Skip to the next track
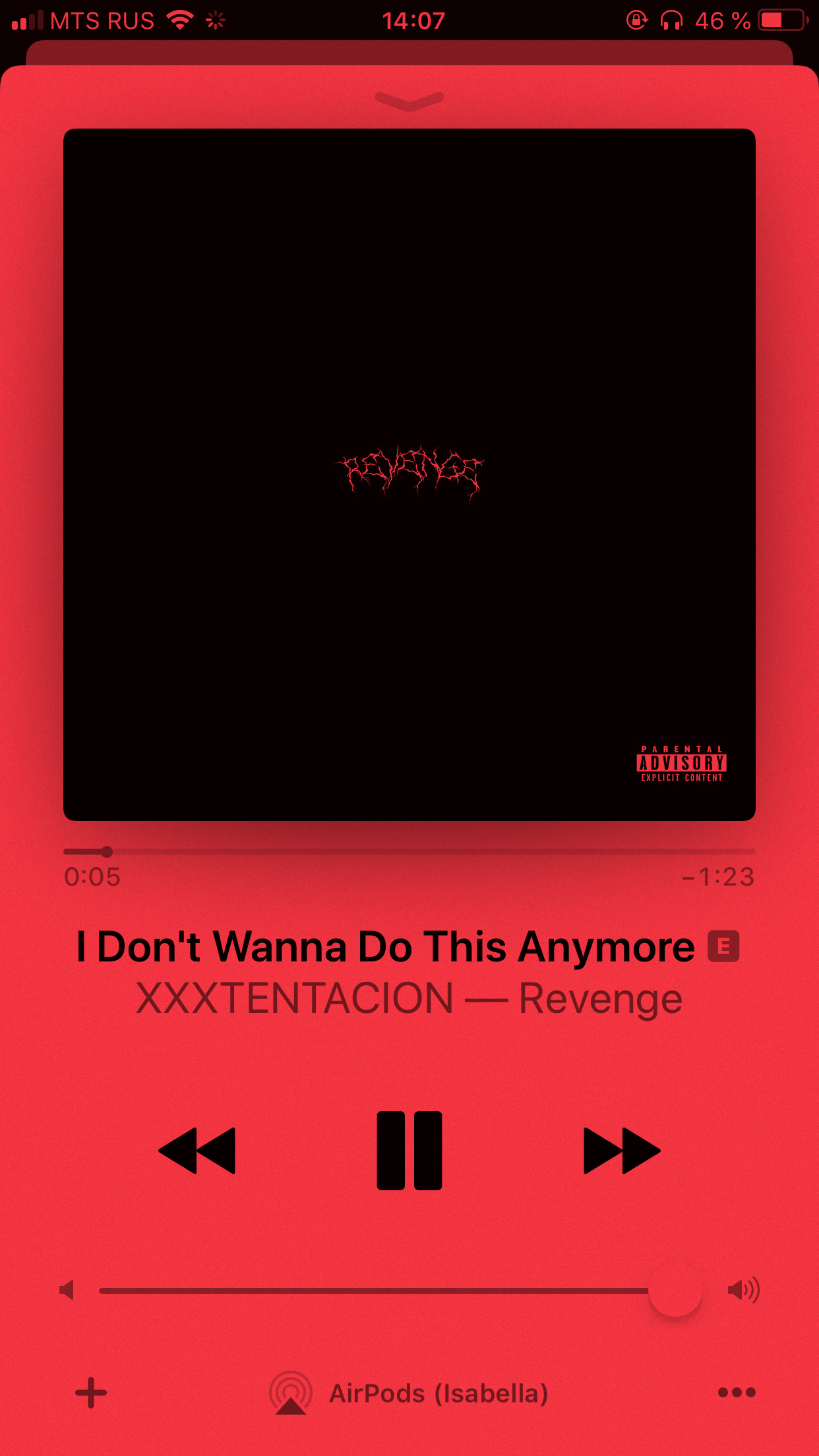 click(622, 1151)
